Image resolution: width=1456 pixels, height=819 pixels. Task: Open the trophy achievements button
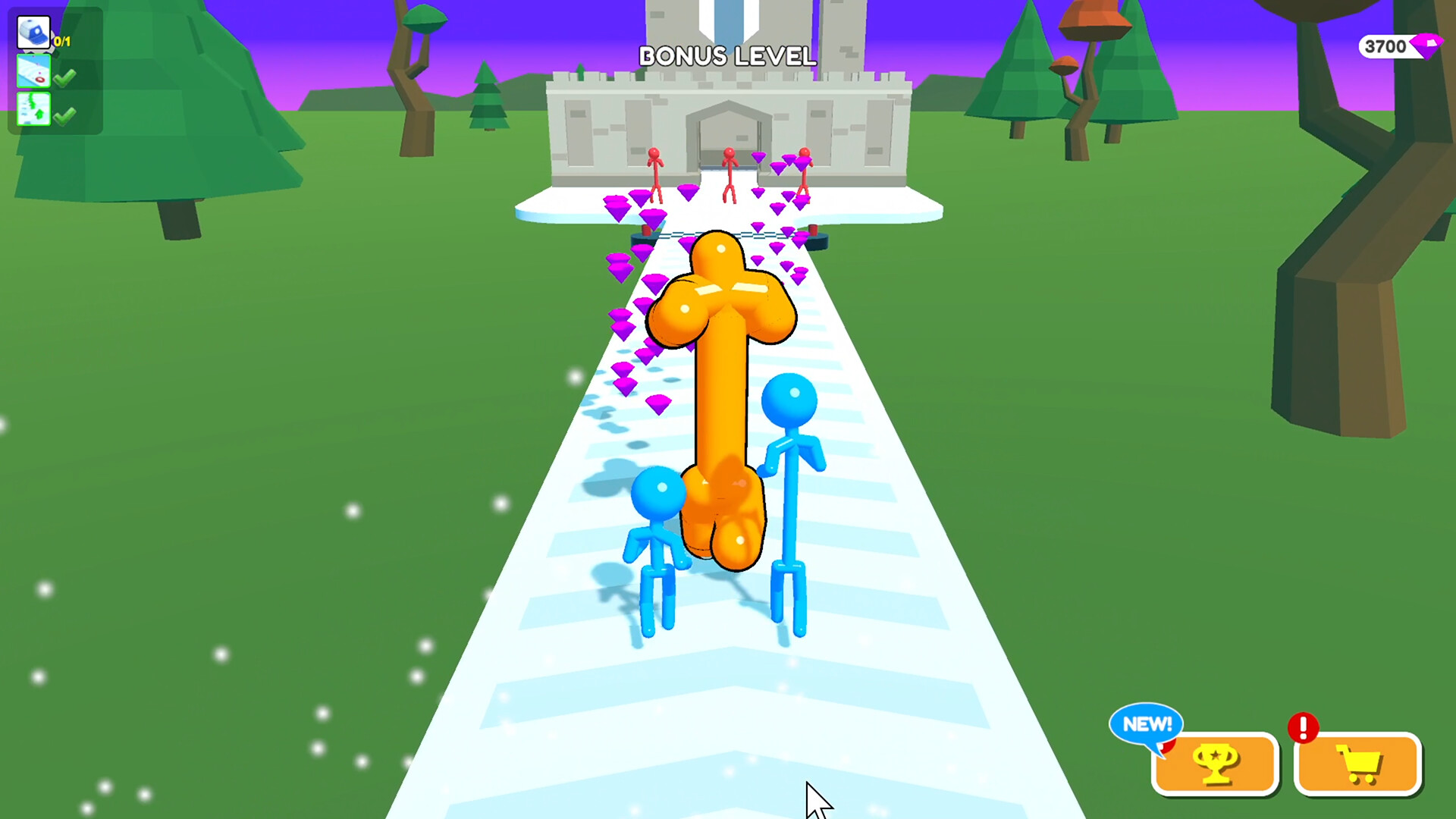1215,764
